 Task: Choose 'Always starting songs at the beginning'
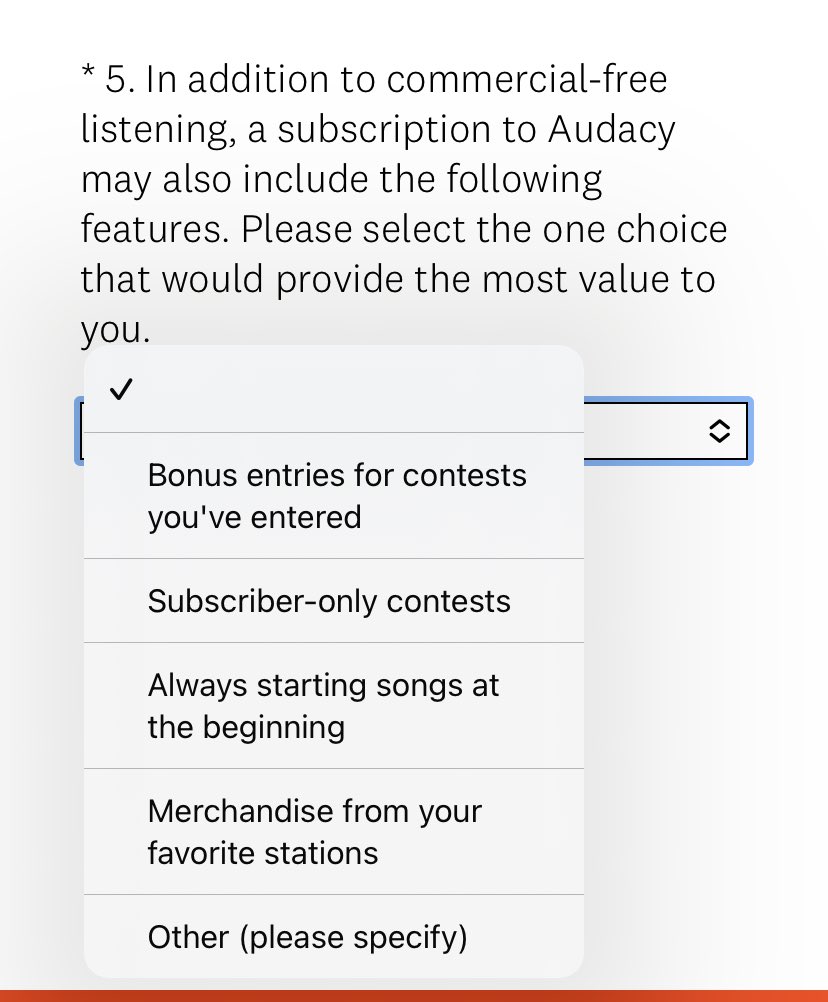[x=323, y=705]
